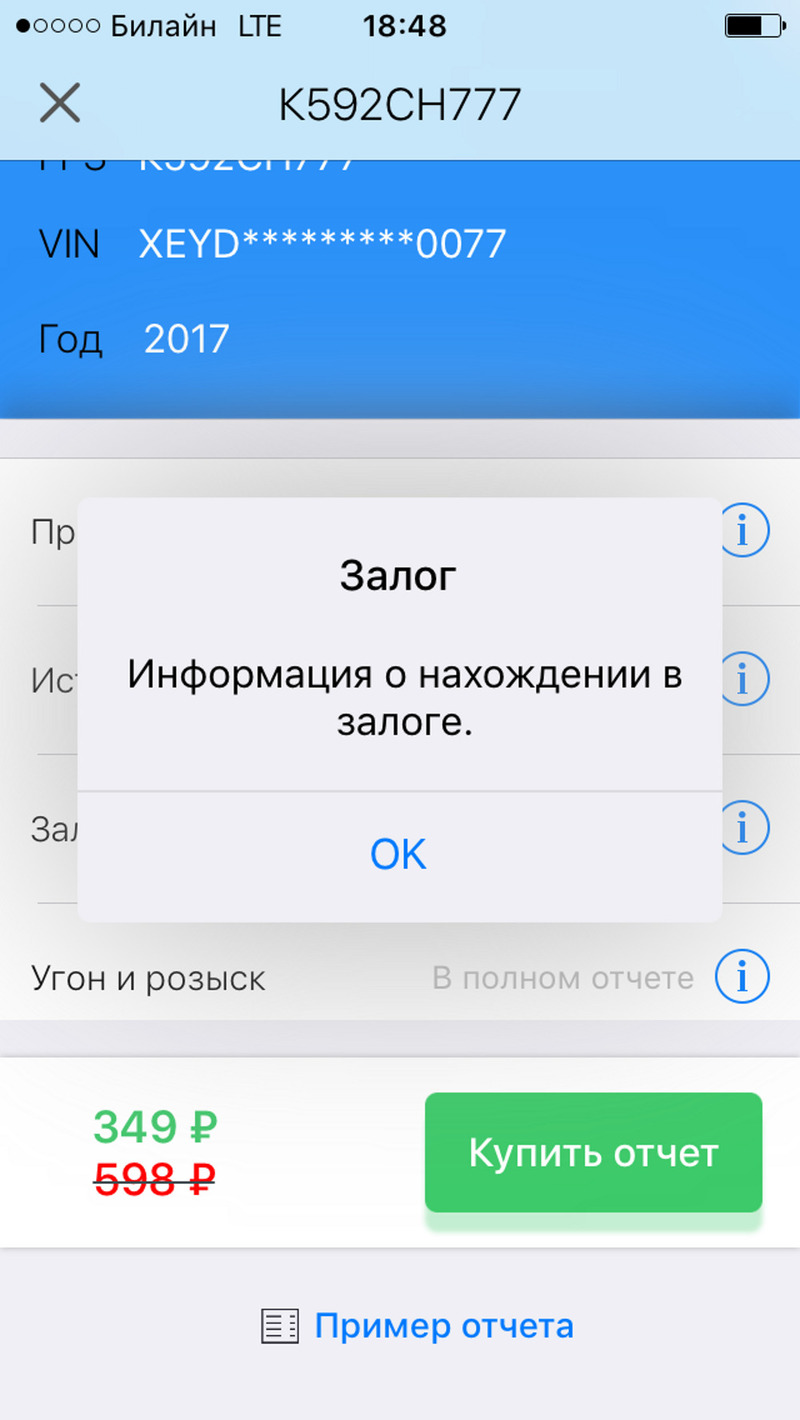
Task: Open info icon for Угон и розыск
Action: click(x=742, y=976)
